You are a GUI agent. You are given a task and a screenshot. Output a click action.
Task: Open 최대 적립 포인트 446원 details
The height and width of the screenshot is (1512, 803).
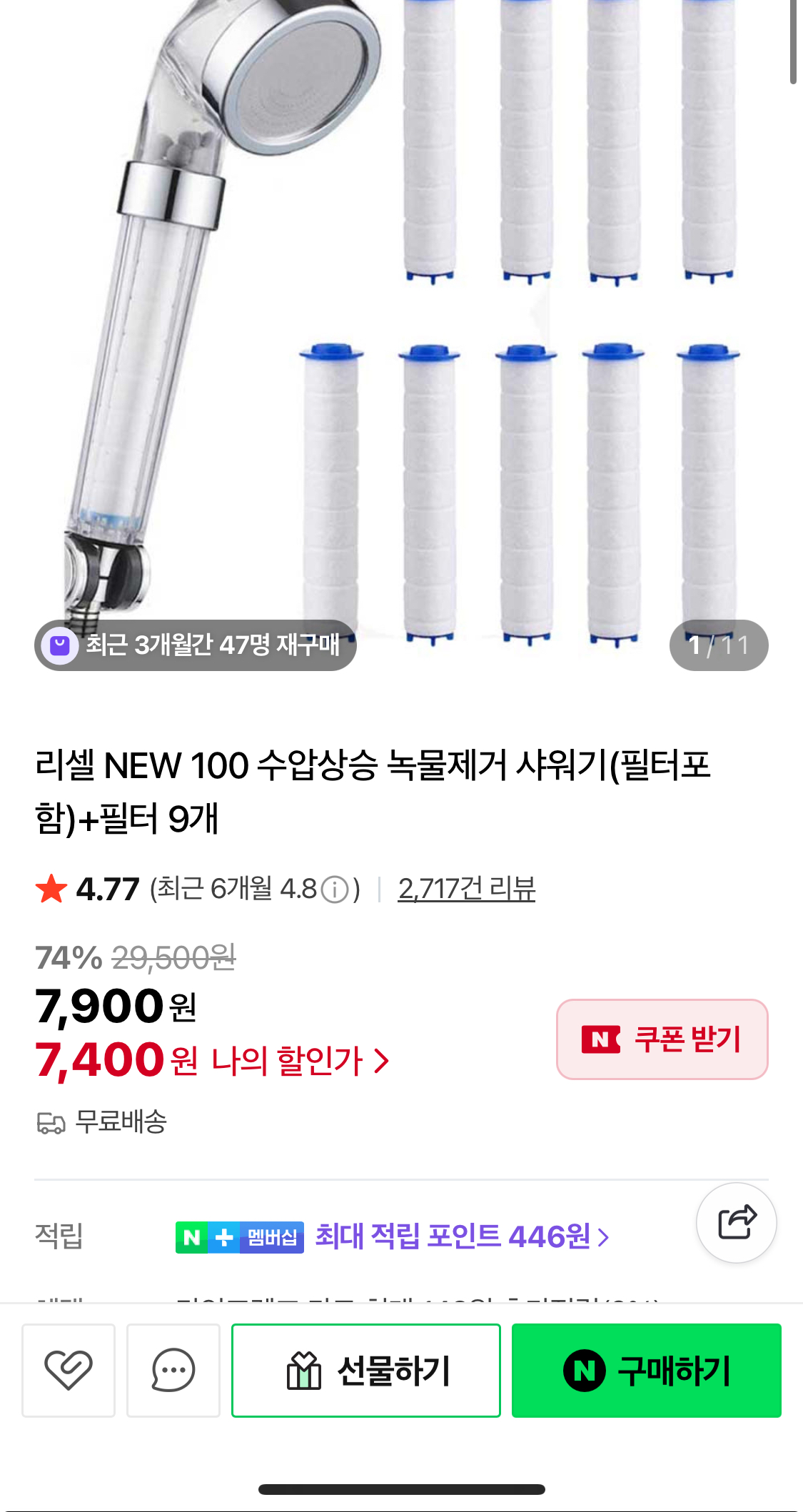[x=462, y=1236]
